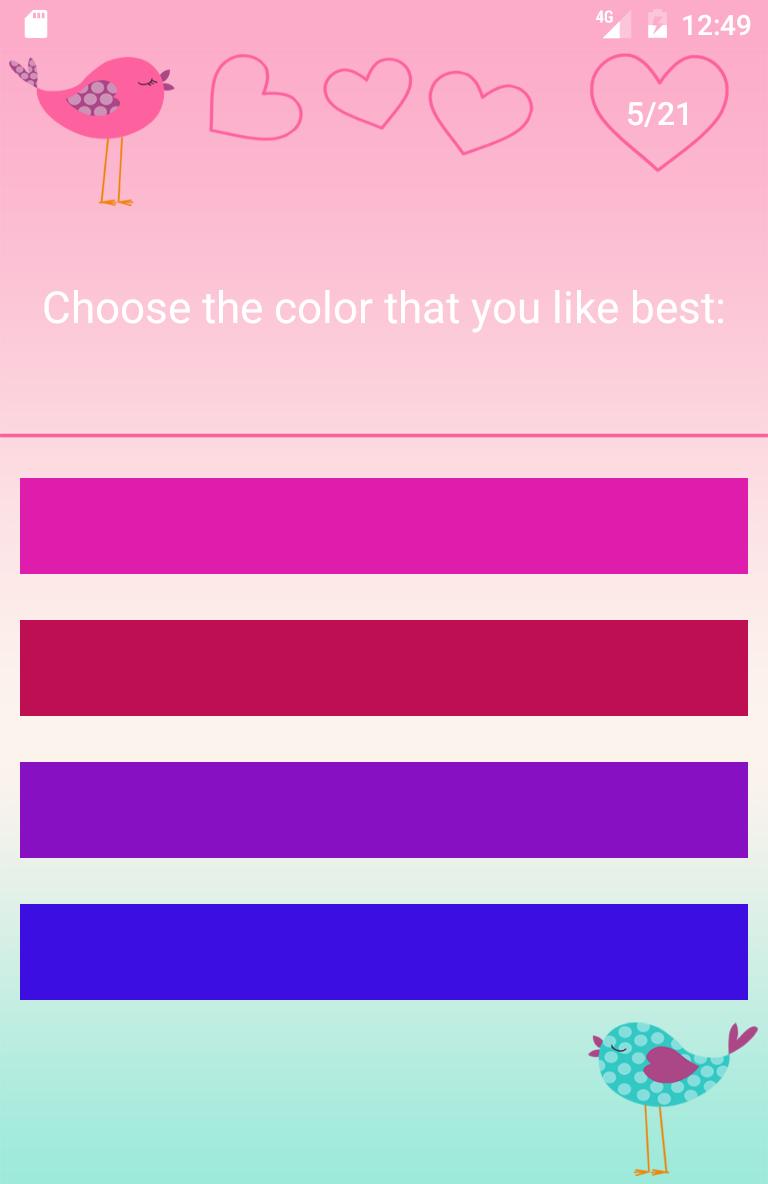Tap the 4G signal indicator
This screenshot has height=1184, width=768.
coord(613,22)
